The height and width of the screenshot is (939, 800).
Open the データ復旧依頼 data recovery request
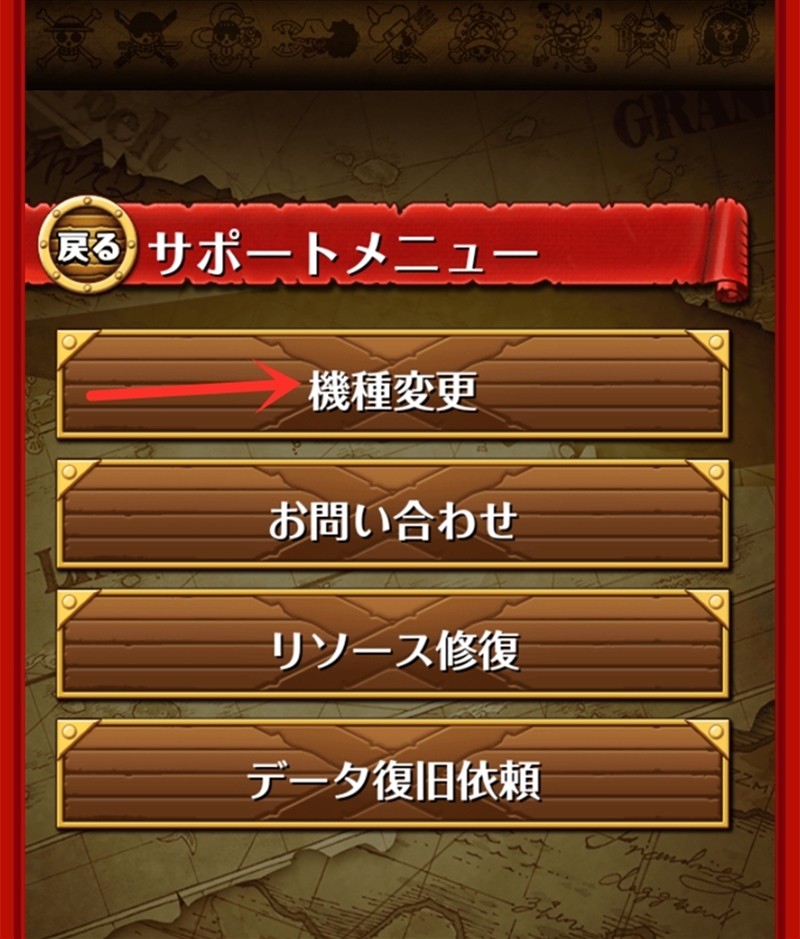(393, 776)
